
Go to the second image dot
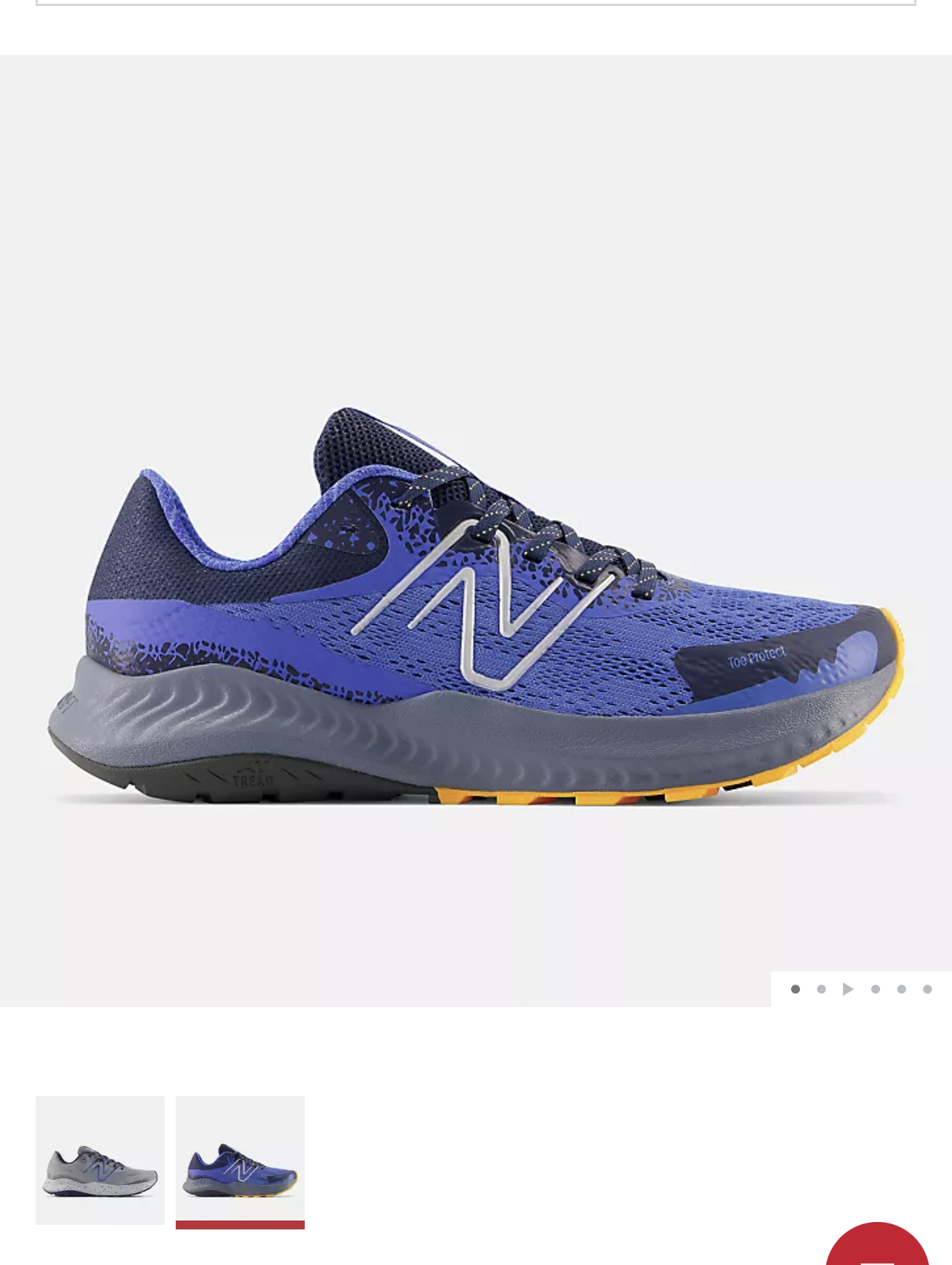[x=822, y=989]
